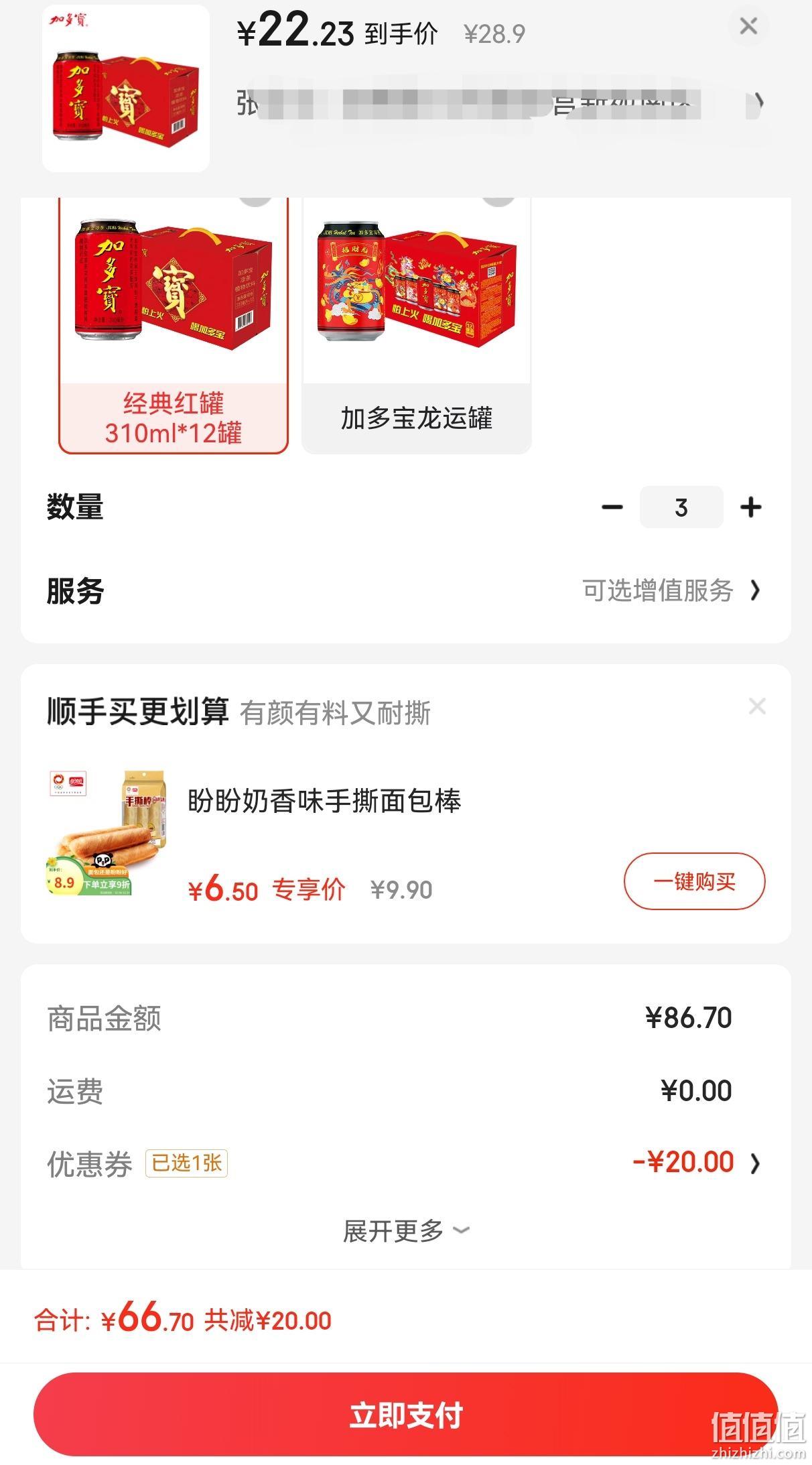Screen dimensions: 812x1465
Task: Increase quantity with the plus button
Action: pyautogui.click(x=751, y=507)
